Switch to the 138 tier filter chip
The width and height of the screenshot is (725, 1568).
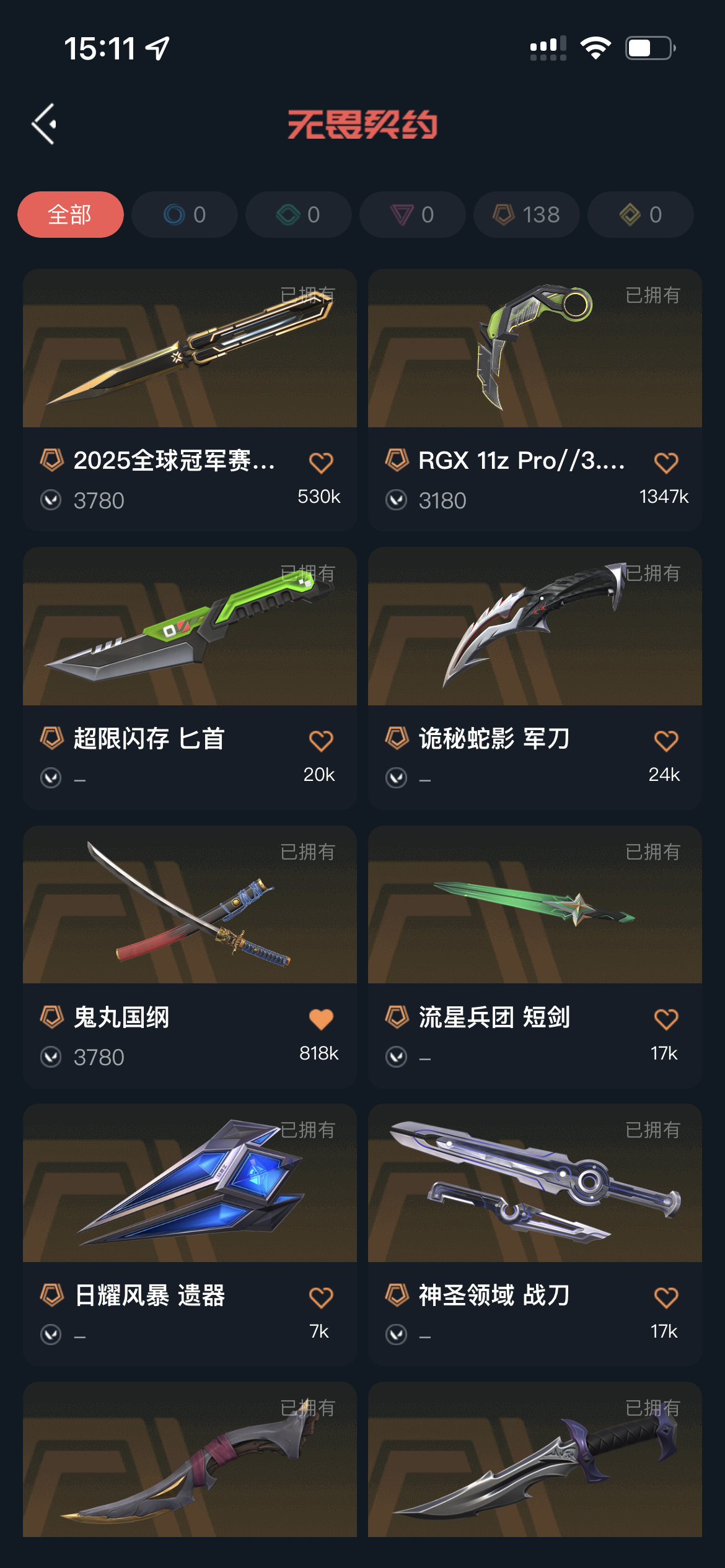pos(526,215)
